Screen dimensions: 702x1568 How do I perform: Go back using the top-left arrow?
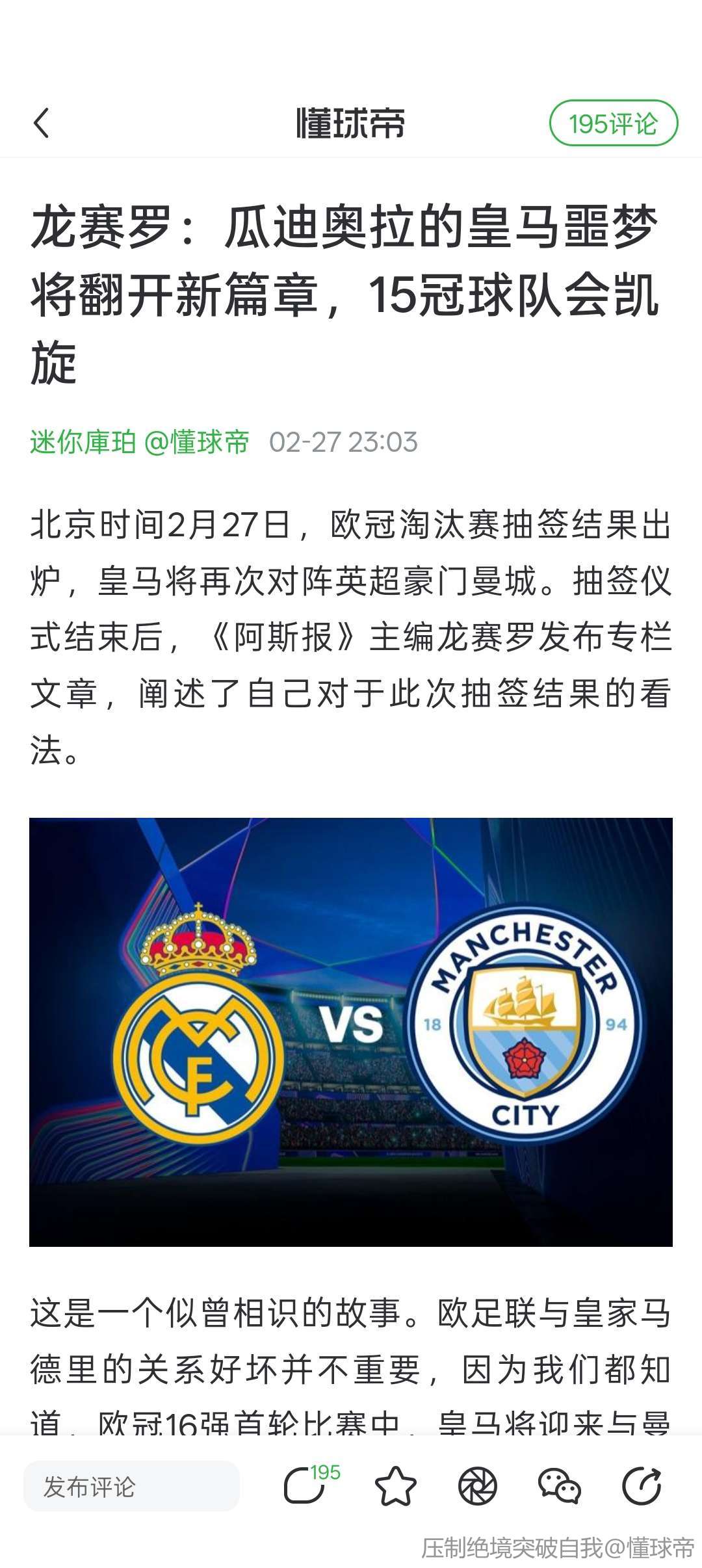click(x=42, y=123)
